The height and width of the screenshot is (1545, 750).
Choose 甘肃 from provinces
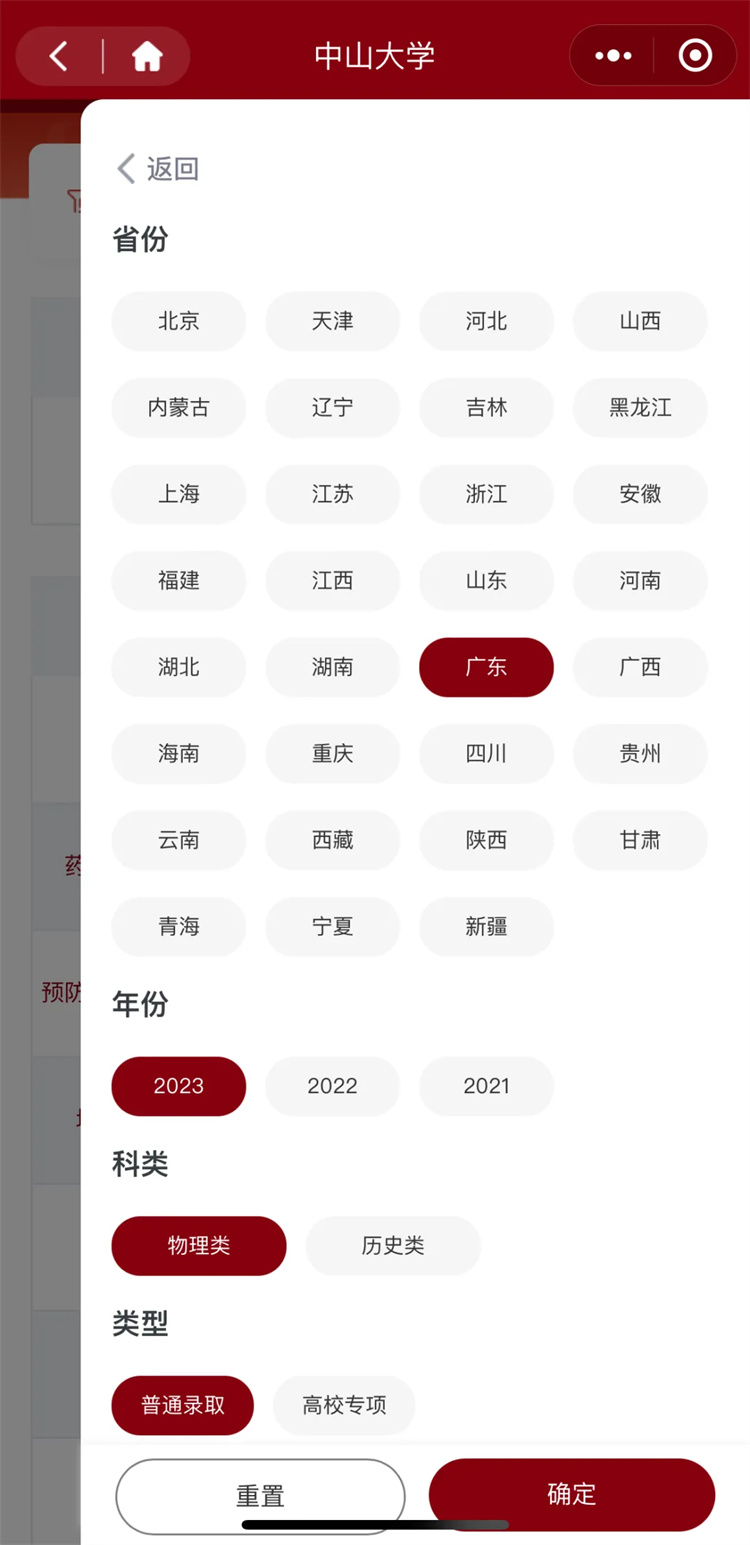click(640, 840)
